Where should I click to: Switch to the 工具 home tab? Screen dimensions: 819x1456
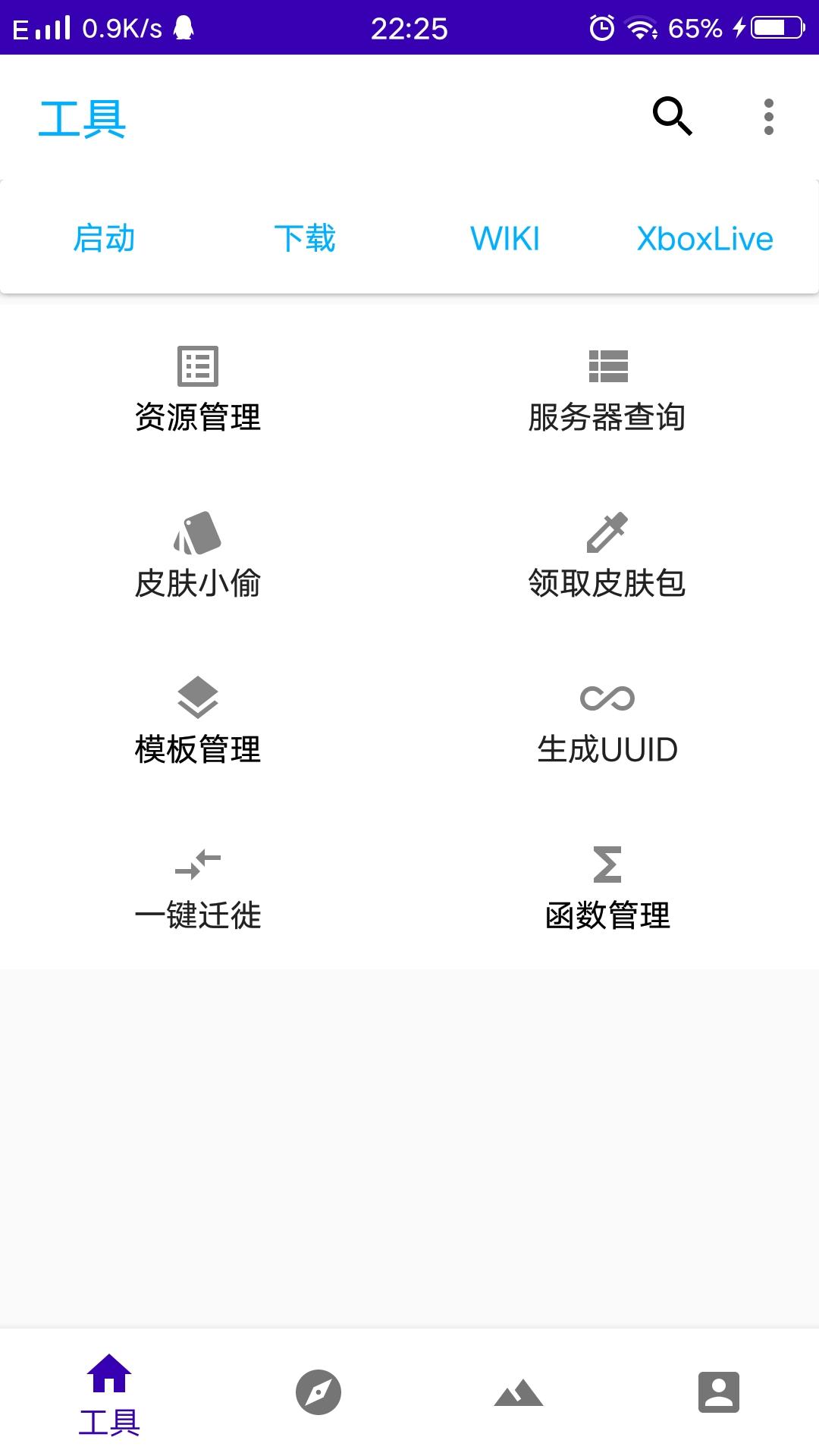coord(109,1394)
